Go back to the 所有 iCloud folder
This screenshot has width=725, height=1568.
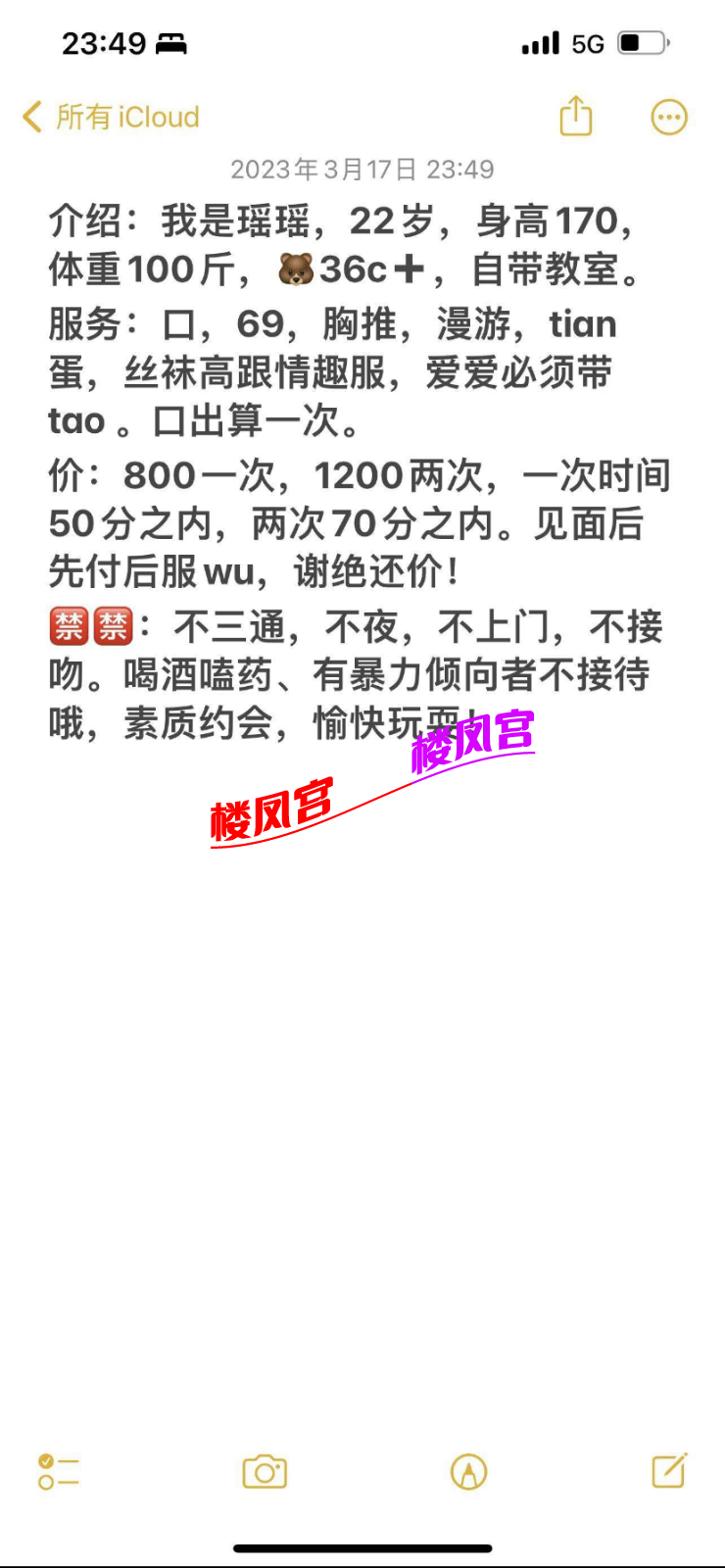(125, 117)
